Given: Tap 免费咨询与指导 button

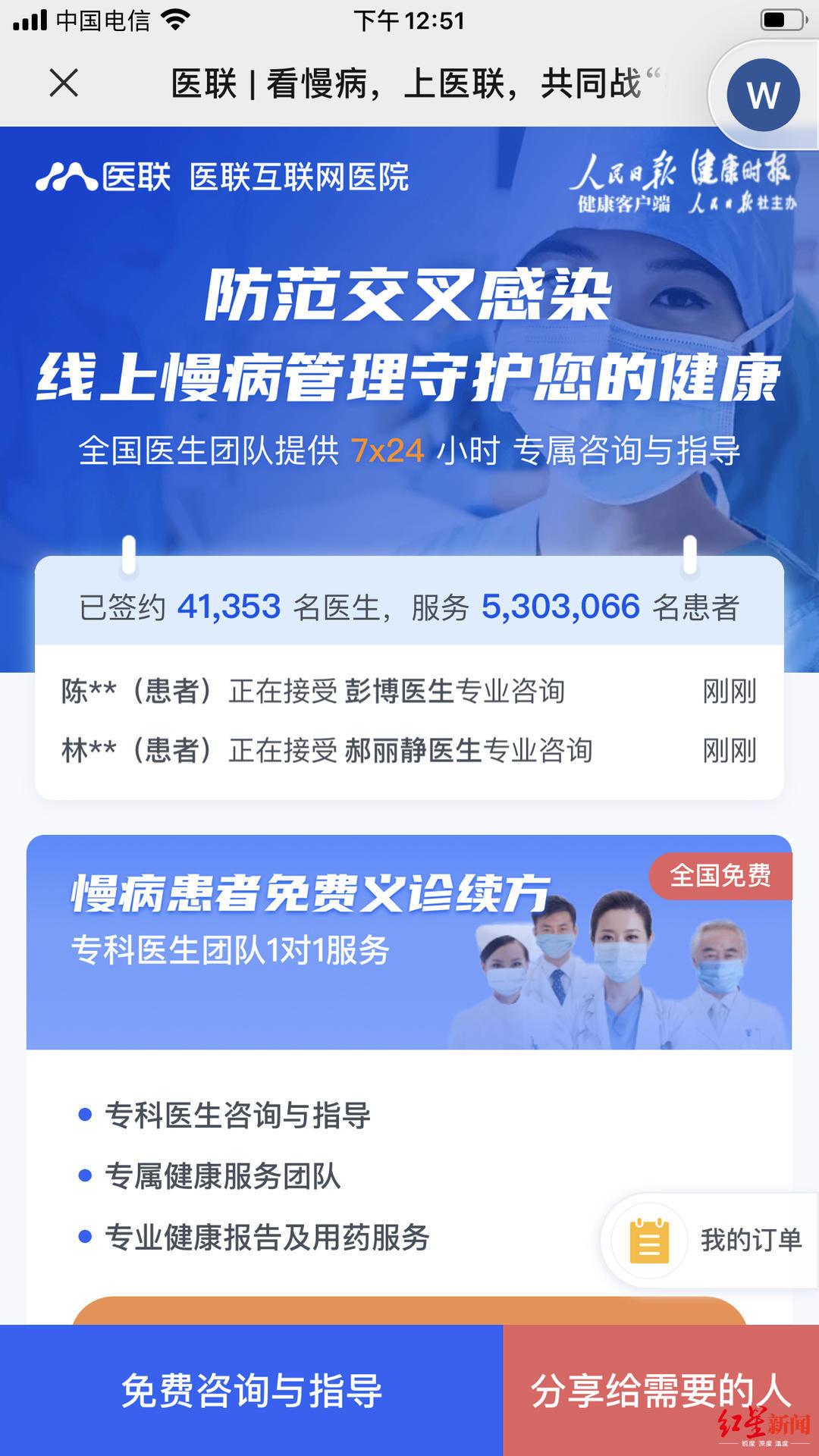Looking at the screenshot, I should (251, 1390).
